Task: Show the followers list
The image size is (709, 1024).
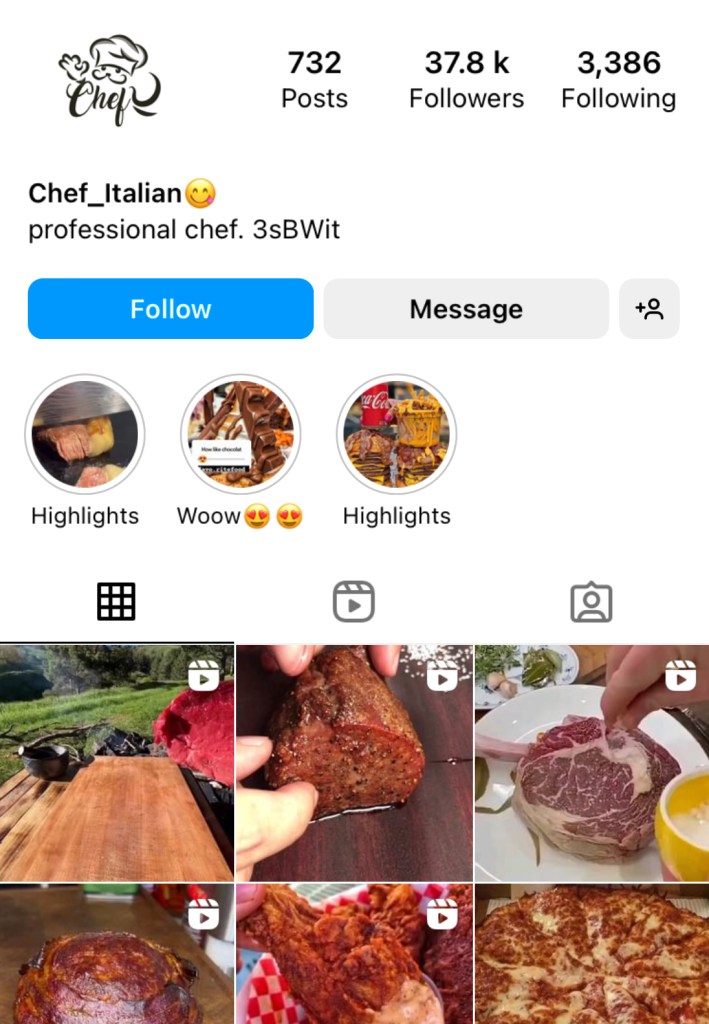Action: tap(466, 80)
